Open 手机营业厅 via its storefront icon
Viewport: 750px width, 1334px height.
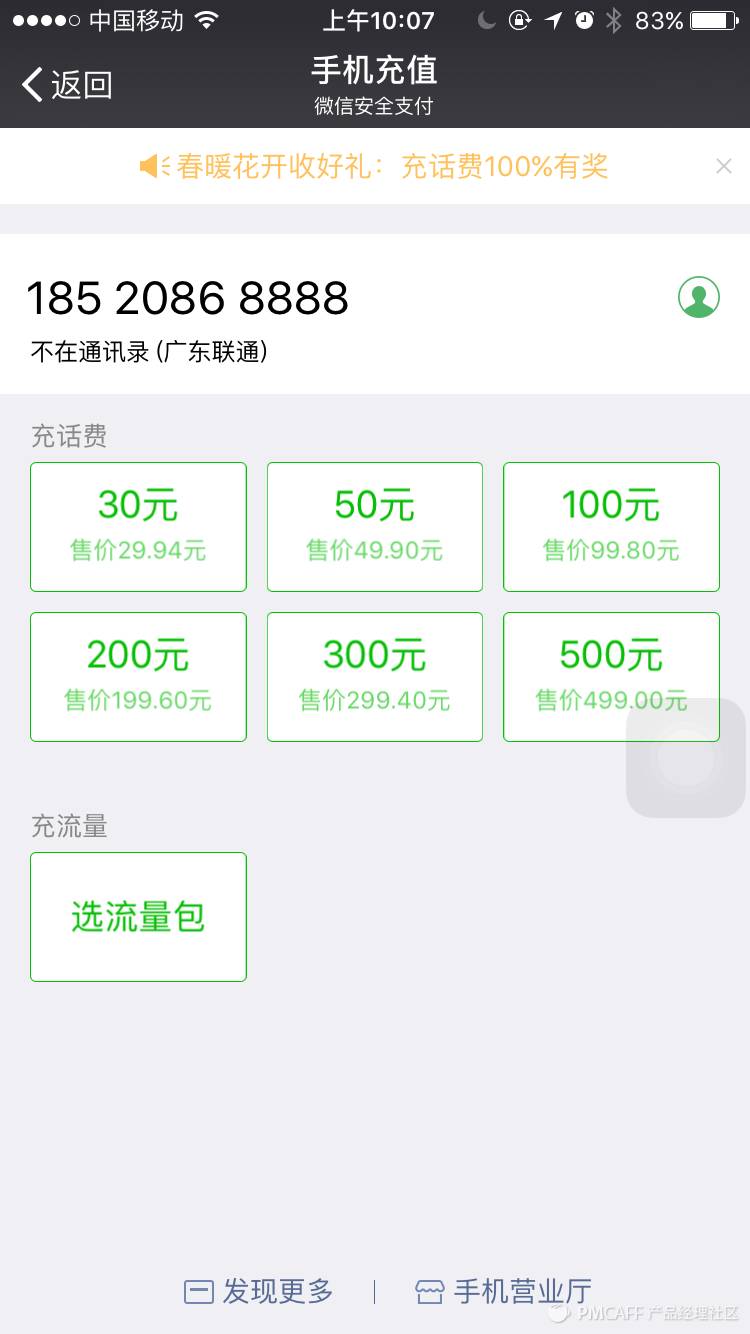pos(428,1291)
